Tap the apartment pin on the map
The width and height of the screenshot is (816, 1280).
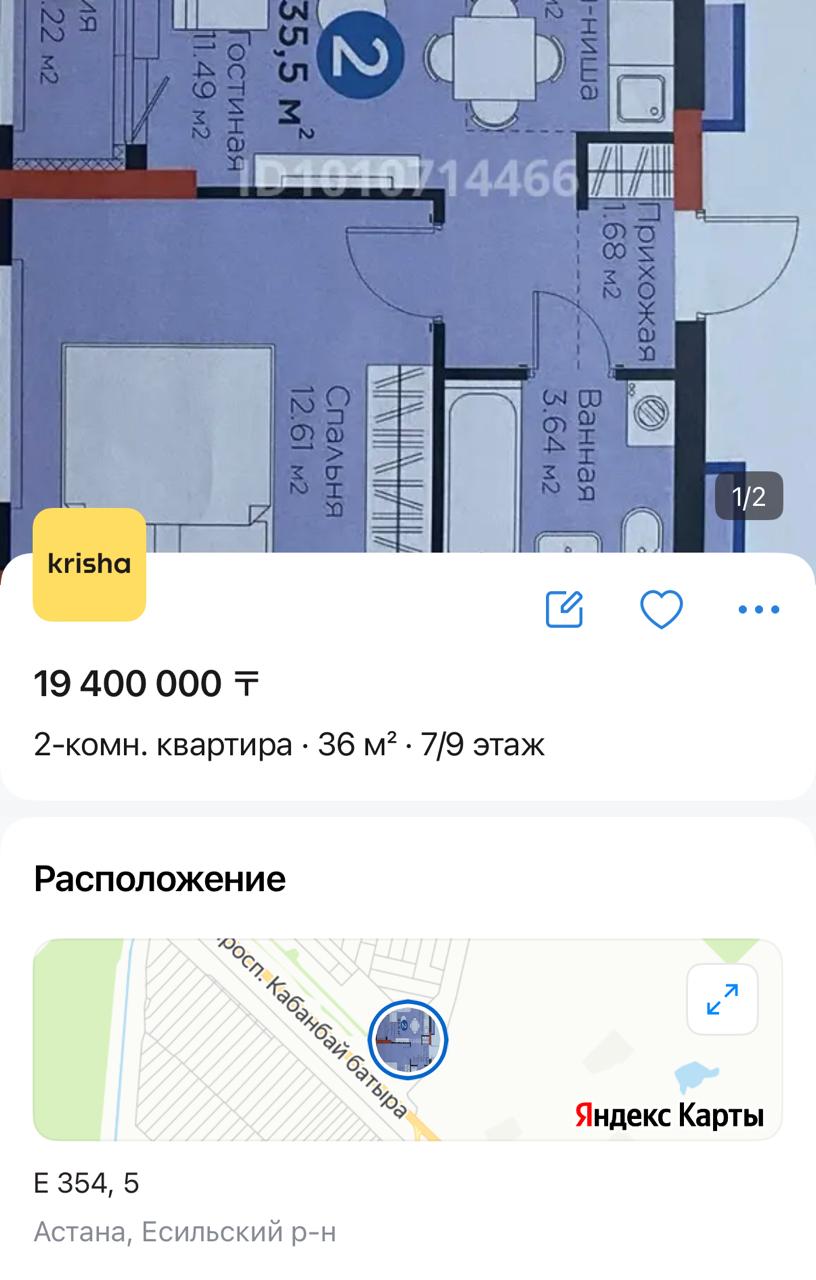click(408, 1040)
